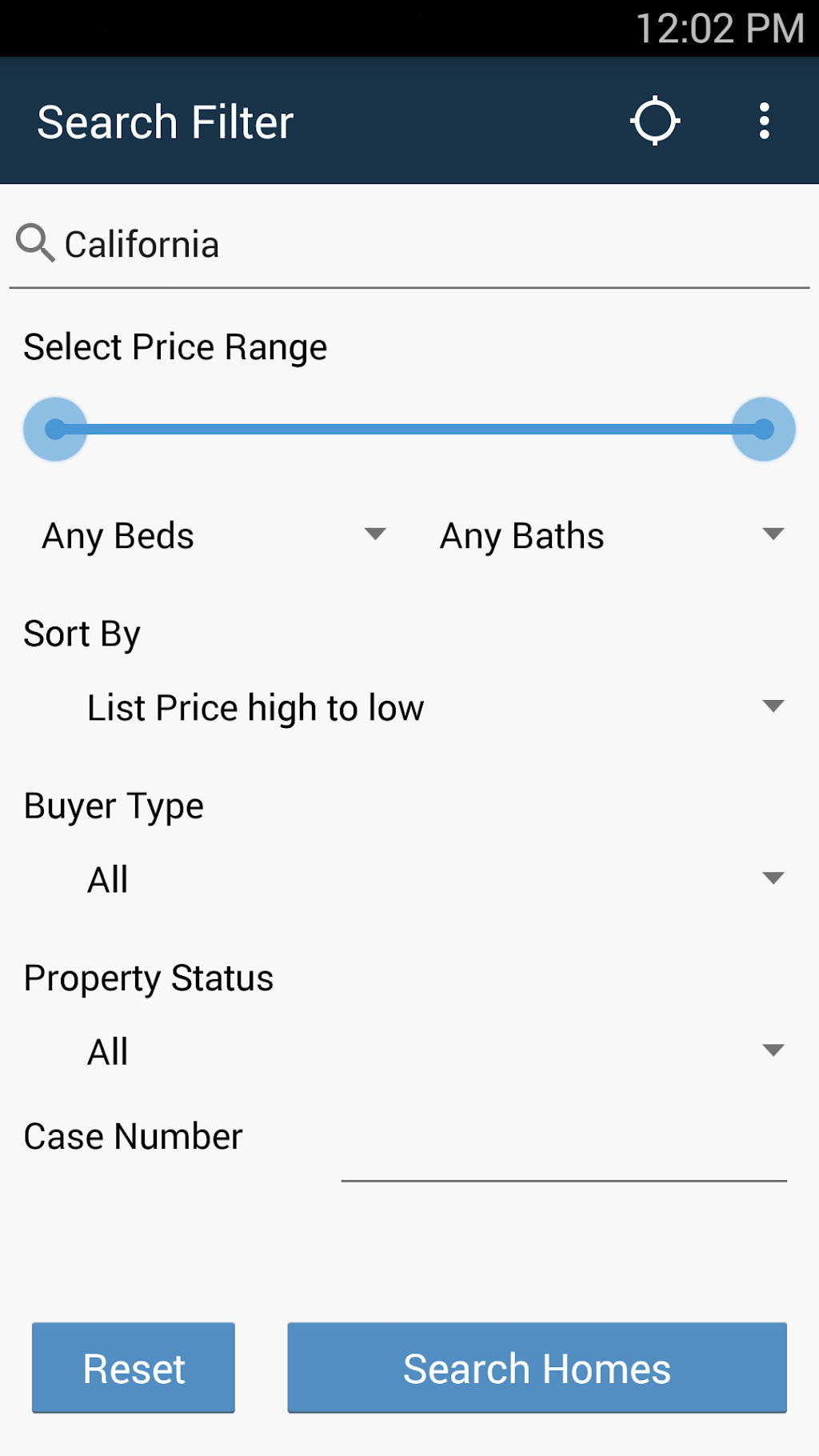The height and width of the screenshot is (1456, 819).
Task: Use current location target icon
Action: [655, 121]
